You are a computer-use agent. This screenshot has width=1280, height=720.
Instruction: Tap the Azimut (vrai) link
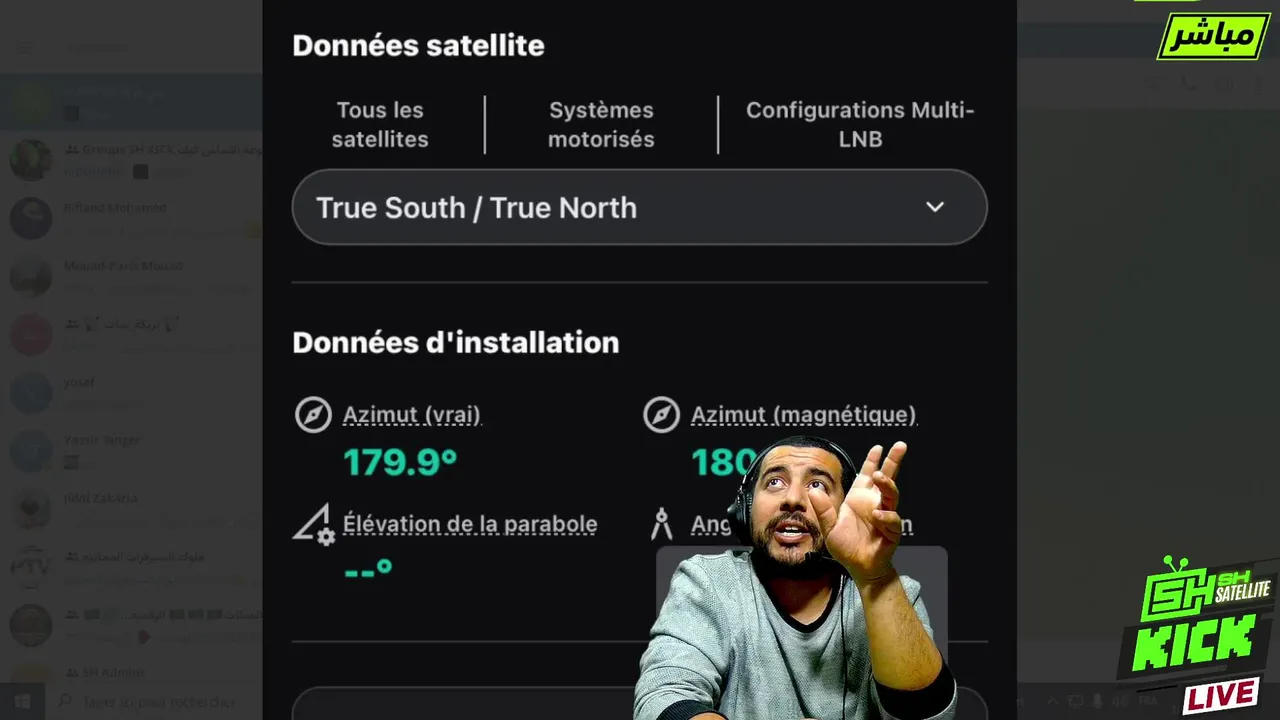click(411, 415)
